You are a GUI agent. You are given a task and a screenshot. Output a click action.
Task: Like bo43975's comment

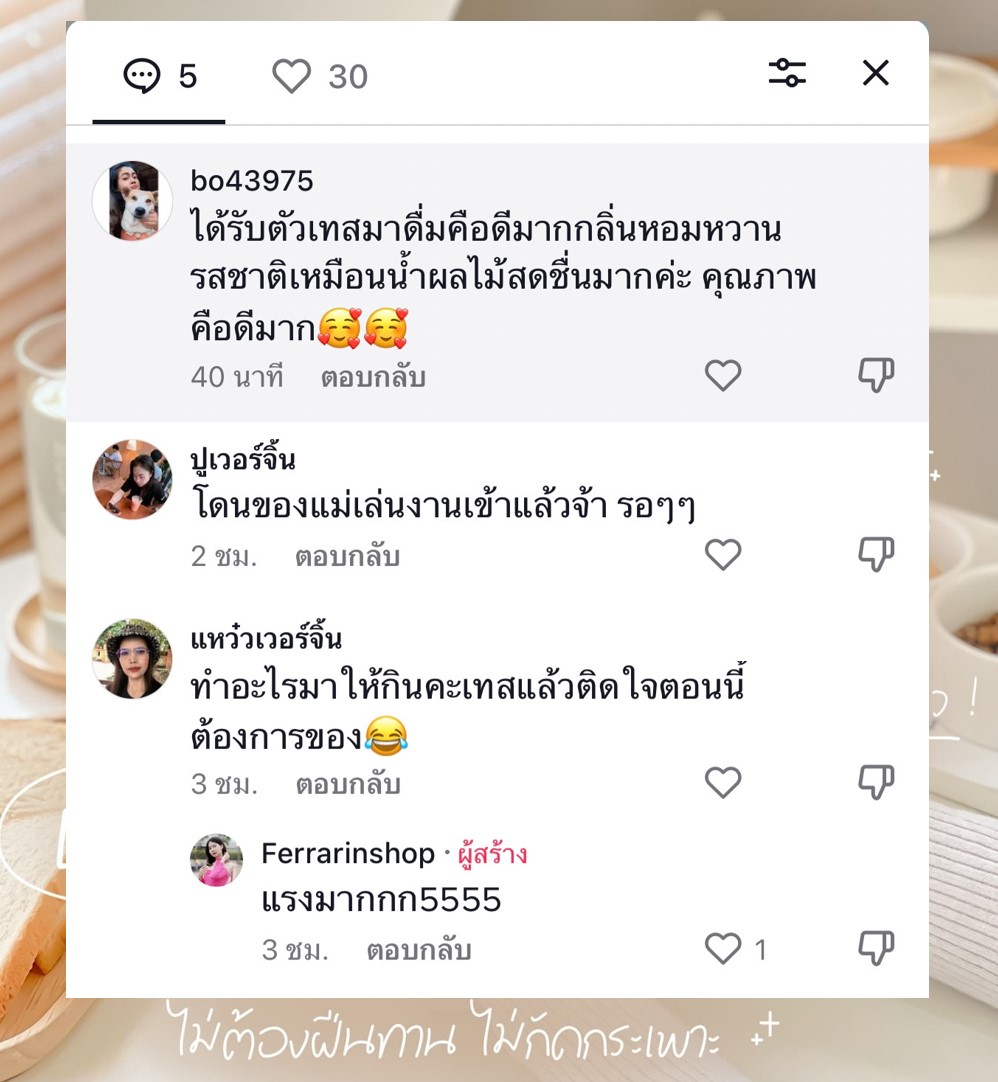[x=723, y=376]
